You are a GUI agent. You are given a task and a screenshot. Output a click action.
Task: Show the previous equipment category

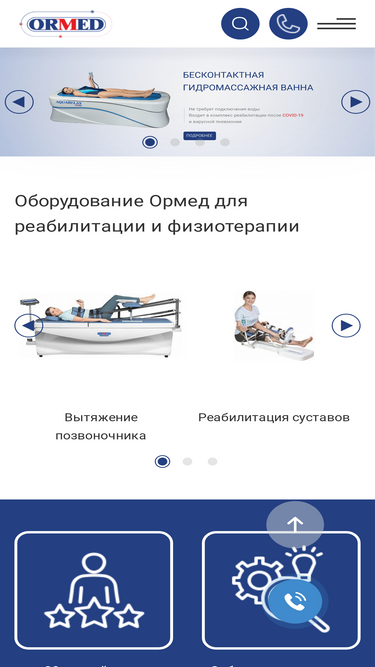click(28, 326)
